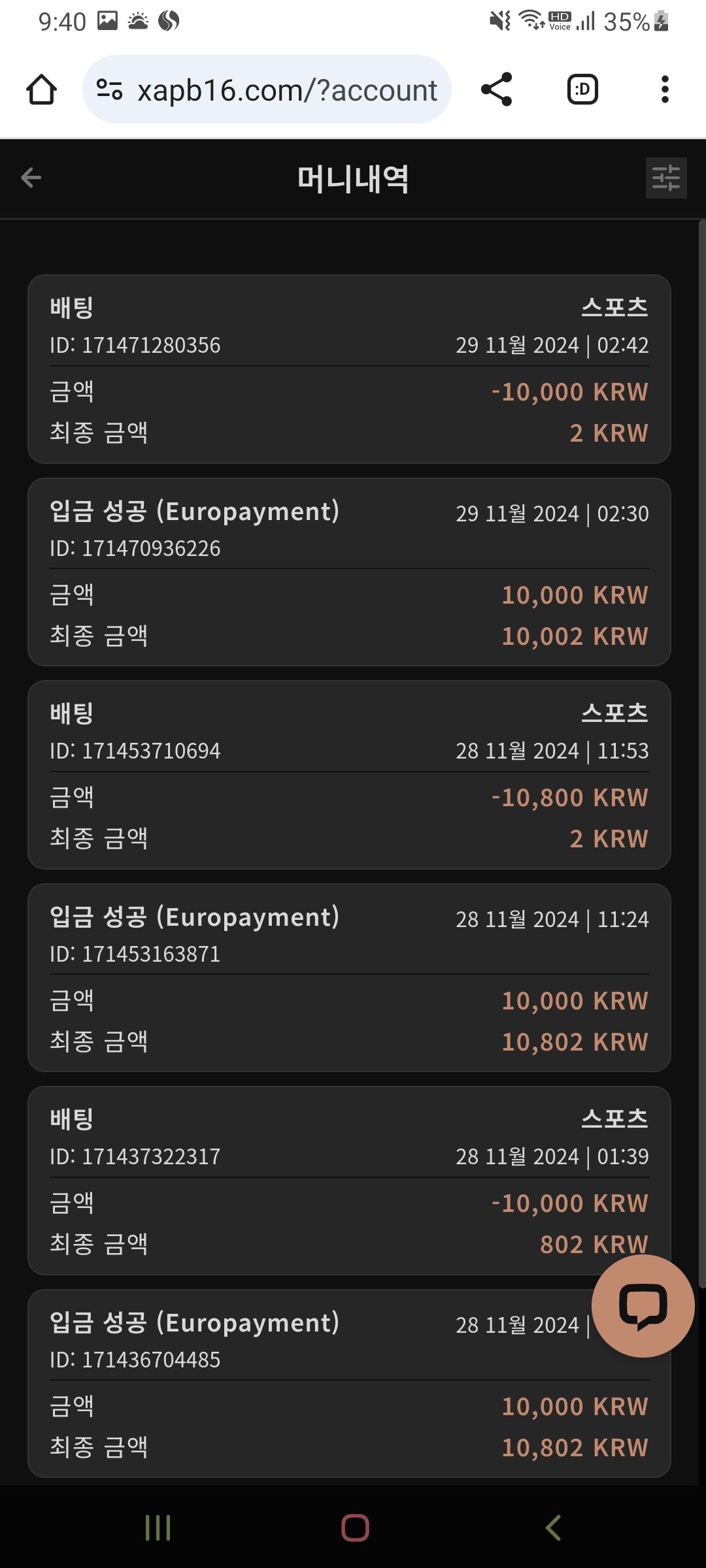706x1568 pixels.
Task: Open 스포츠 link for bet ID 171471280356
Action: [614, 307]
